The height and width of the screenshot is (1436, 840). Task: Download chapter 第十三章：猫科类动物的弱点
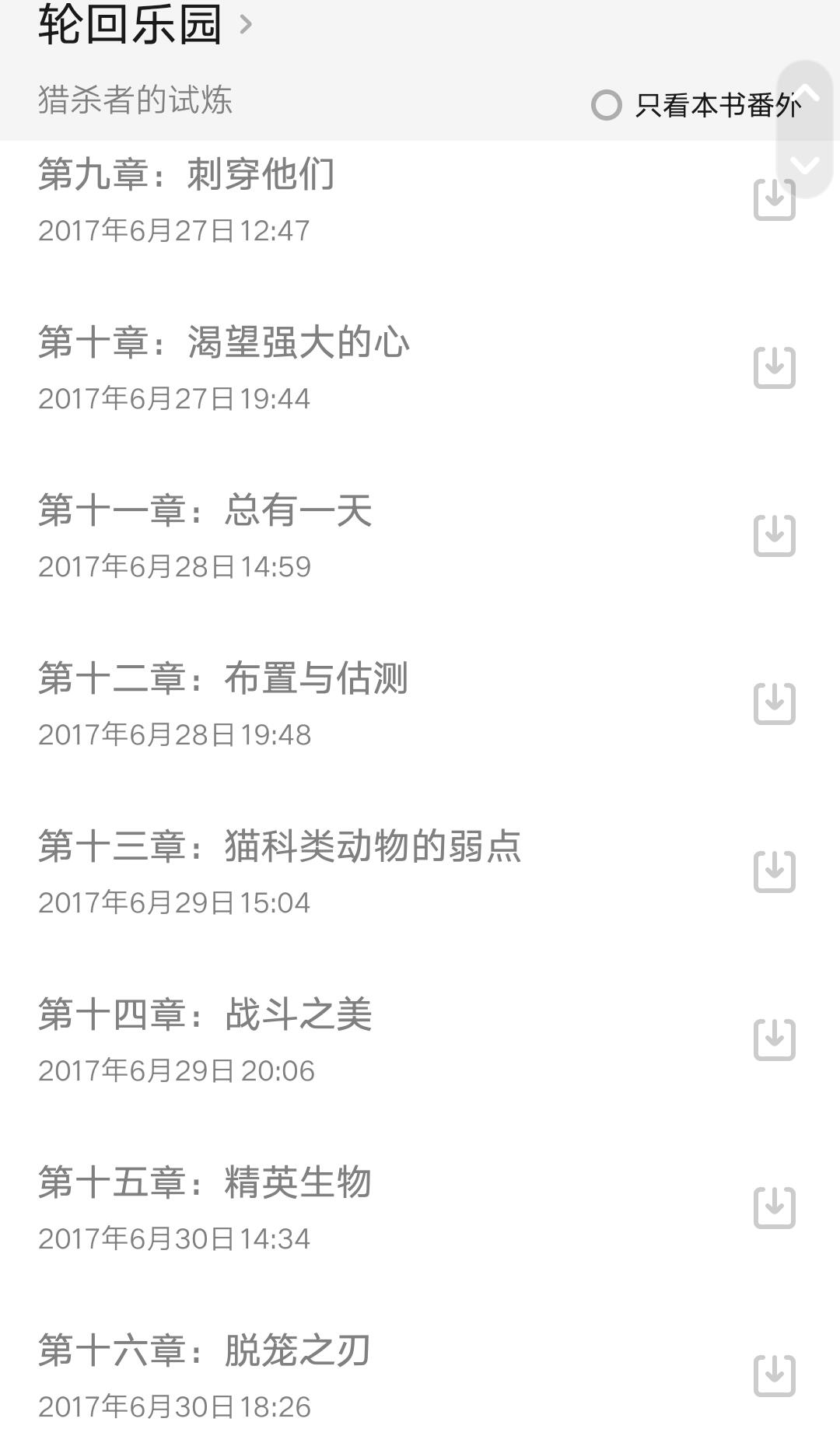[x=774, y=871]
